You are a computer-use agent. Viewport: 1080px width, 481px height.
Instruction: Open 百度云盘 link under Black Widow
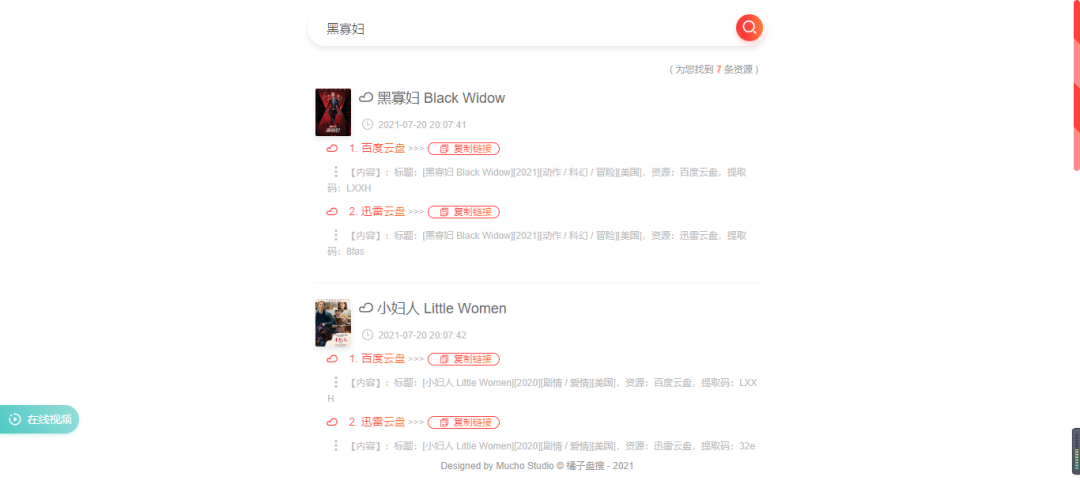[377, 148]
